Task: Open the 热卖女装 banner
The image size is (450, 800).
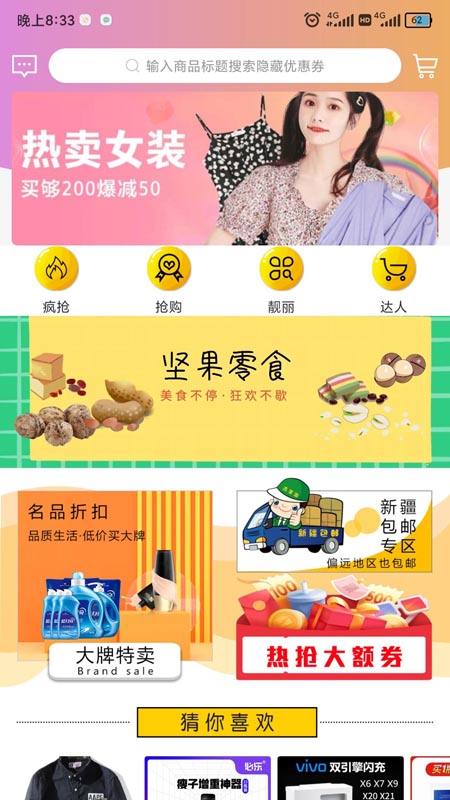Action: [225, 168]
